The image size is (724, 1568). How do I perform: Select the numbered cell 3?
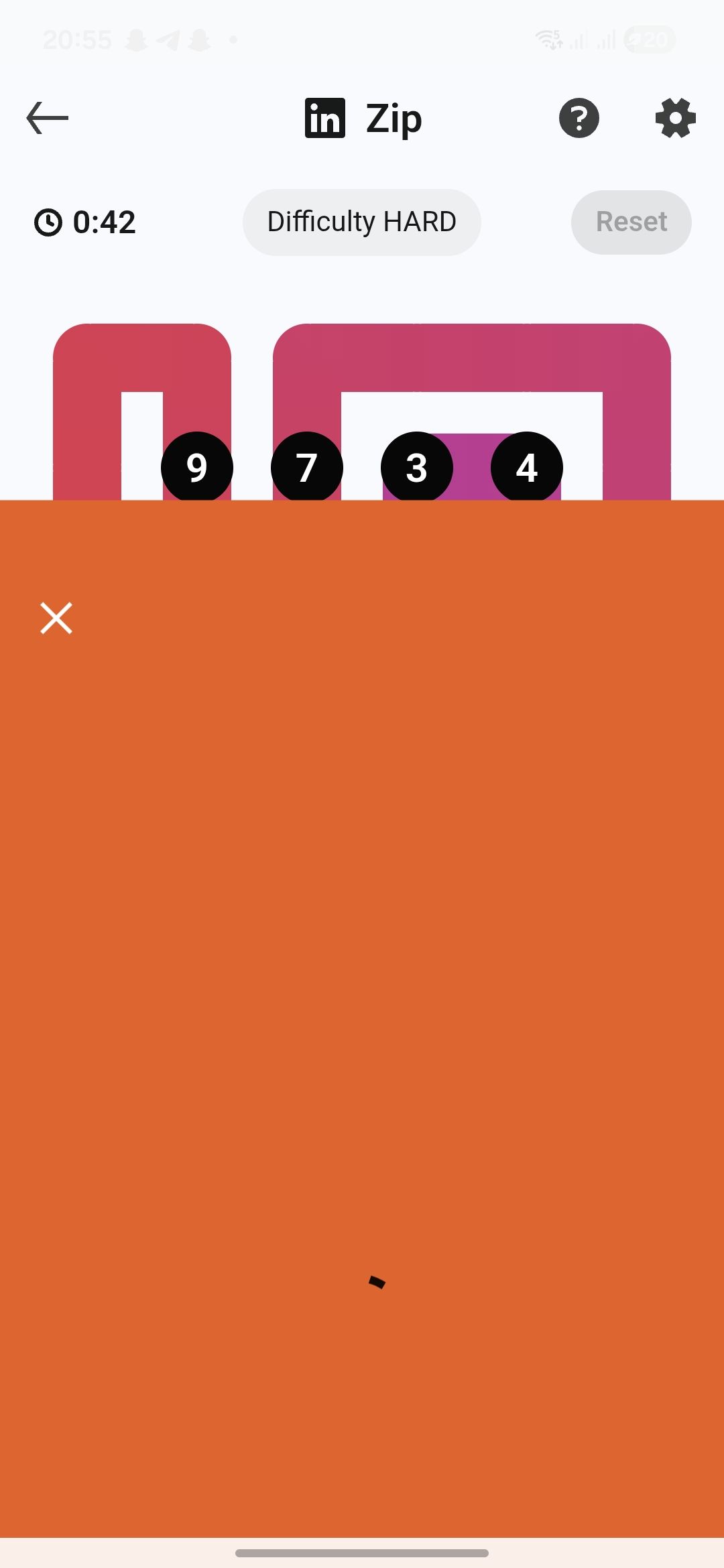(x=416, y=466)
